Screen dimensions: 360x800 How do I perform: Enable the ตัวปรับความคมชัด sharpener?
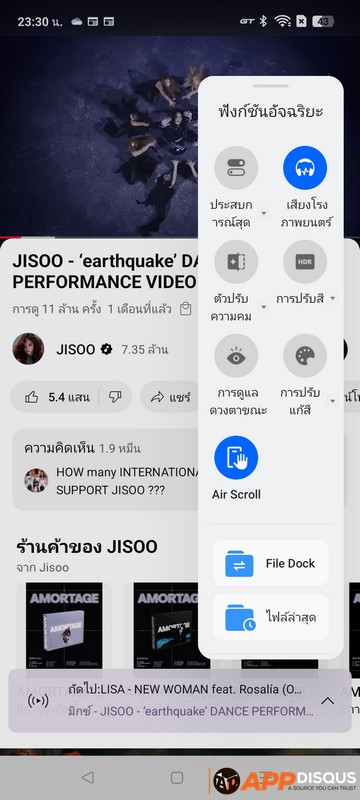(236, 261)
